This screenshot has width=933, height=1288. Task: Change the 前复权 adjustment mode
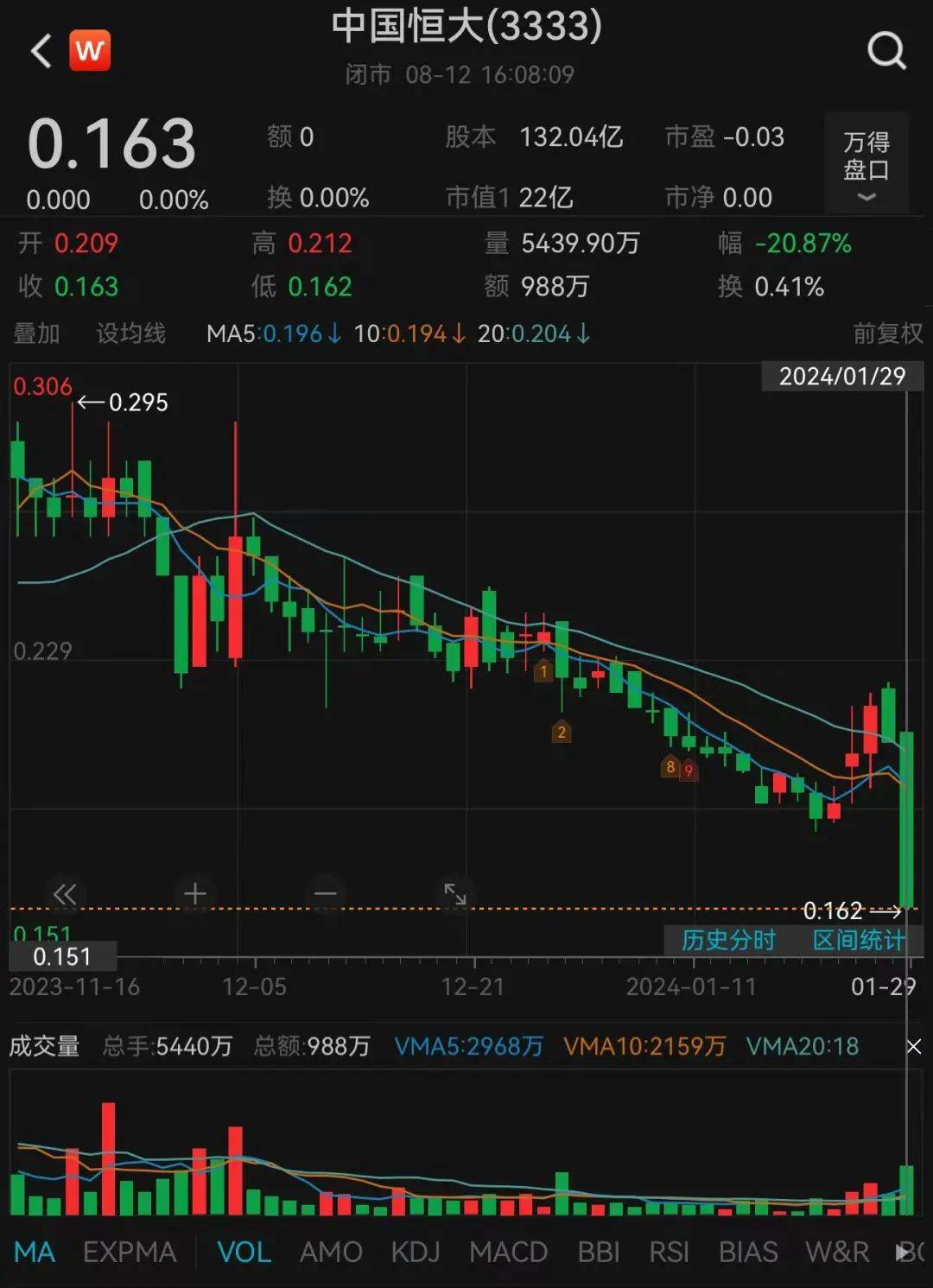(887, 333)
